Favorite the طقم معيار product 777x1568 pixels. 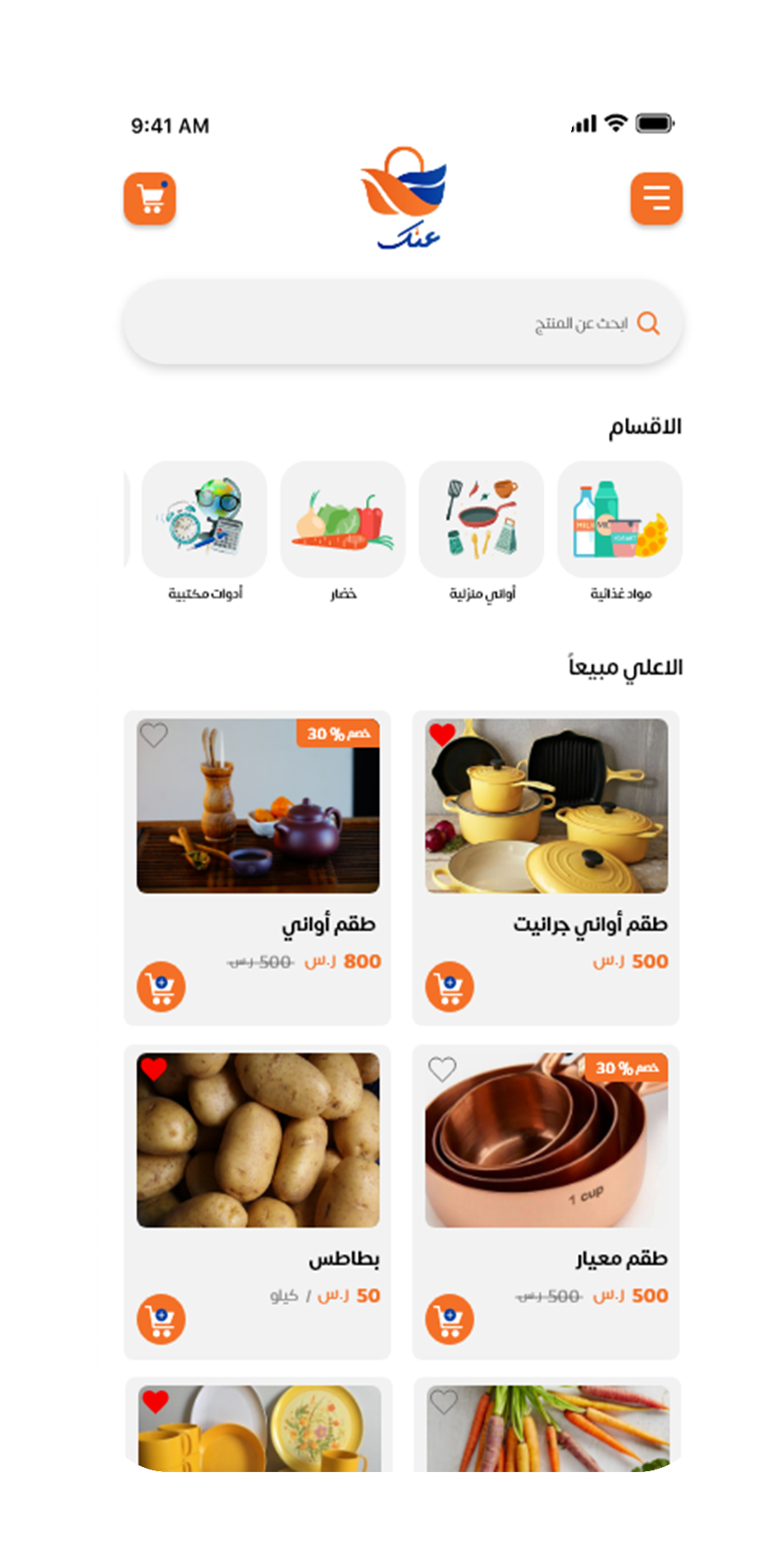click(x=442, y=1069)
